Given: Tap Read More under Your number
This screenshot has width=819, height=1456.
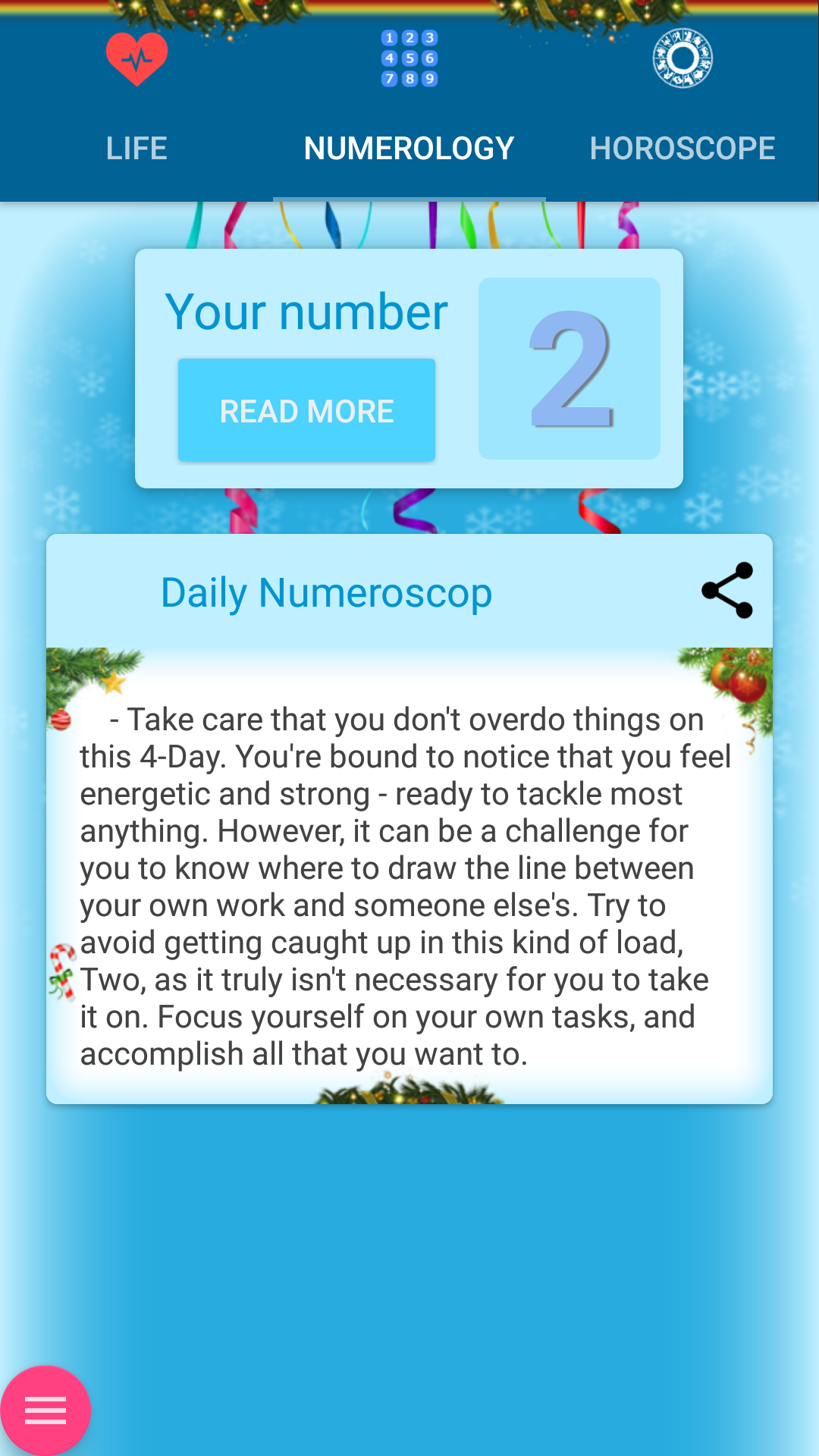Looking at the screenshot, I should (x=306, y=410).
